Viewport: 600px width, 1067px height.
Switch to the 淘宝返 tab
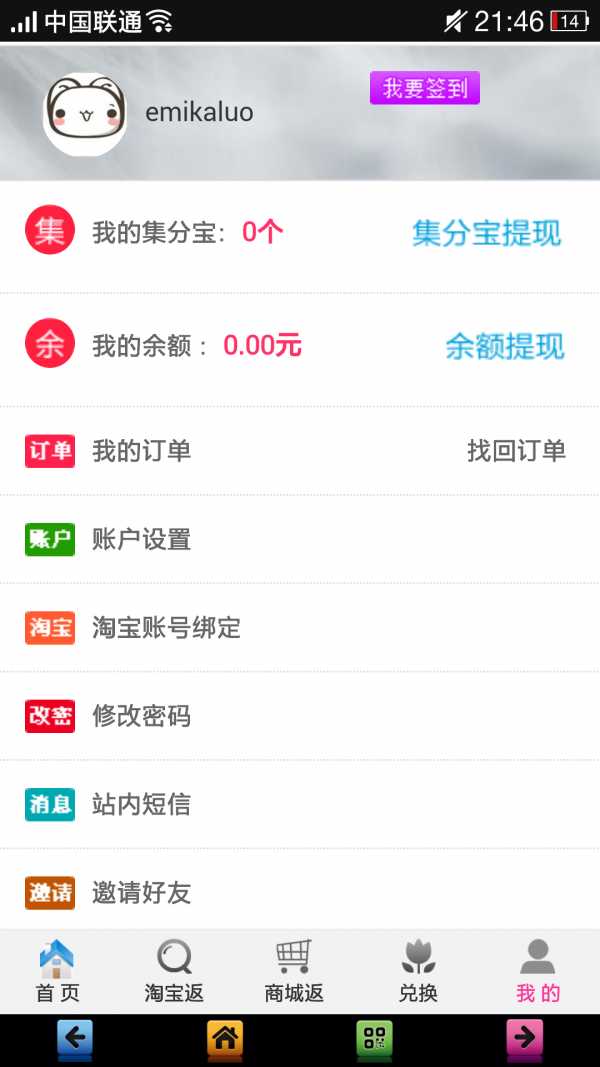tap(174, 972)
